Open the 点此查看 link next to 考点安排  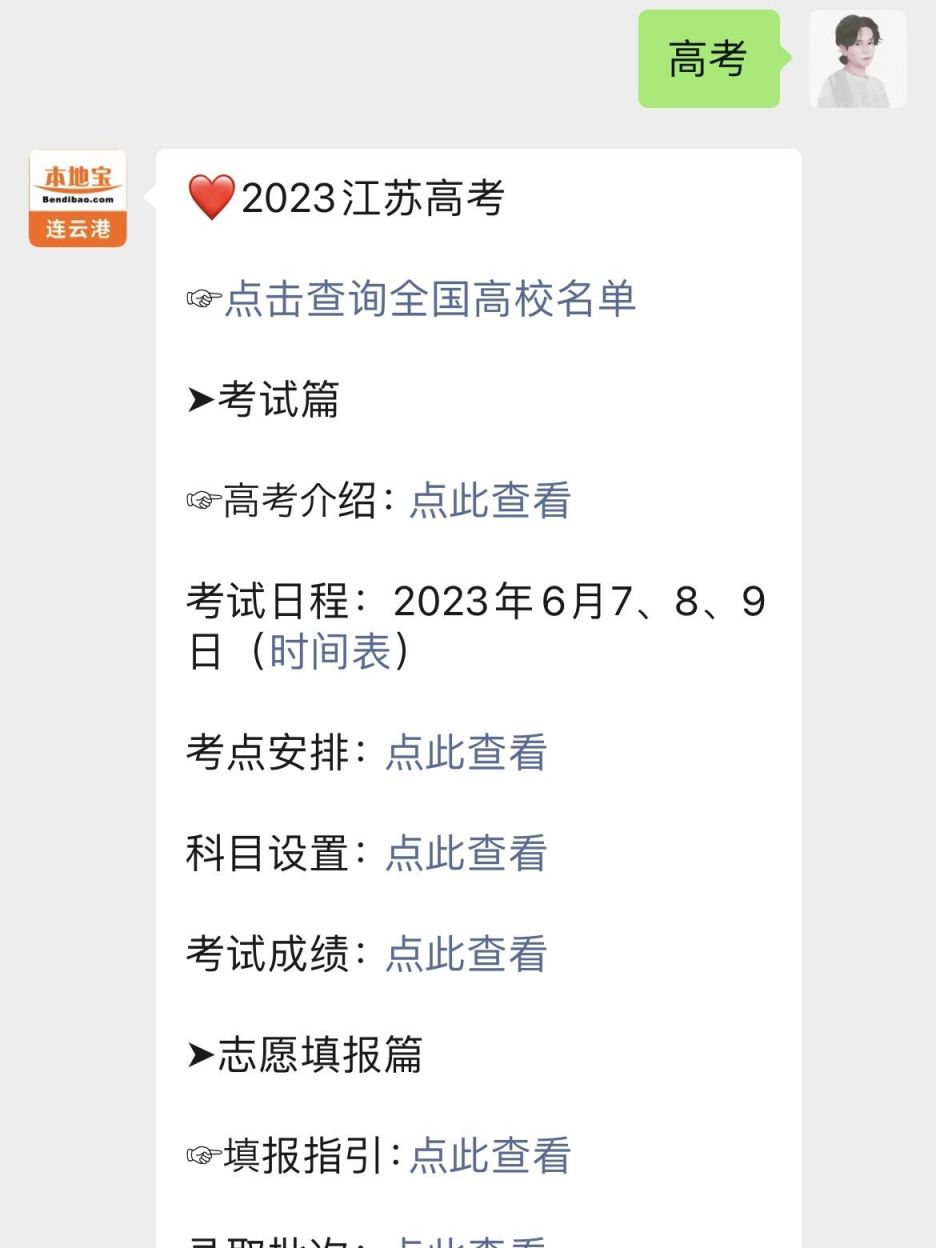tap(465, 753)
